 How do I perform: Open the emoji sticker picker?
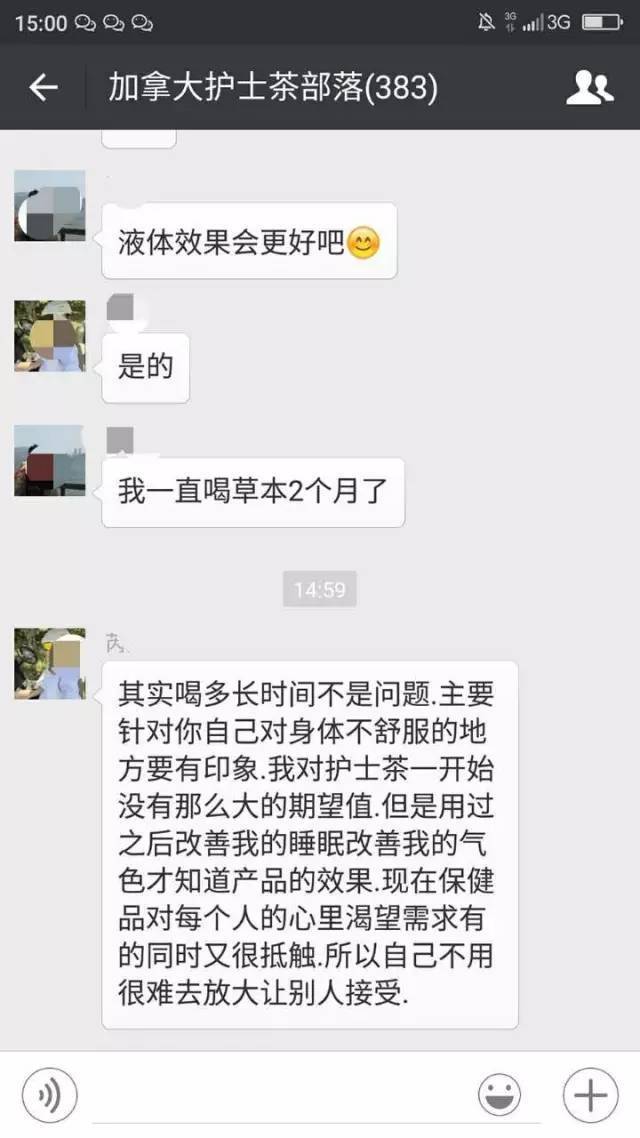[x=499, y=1096]
